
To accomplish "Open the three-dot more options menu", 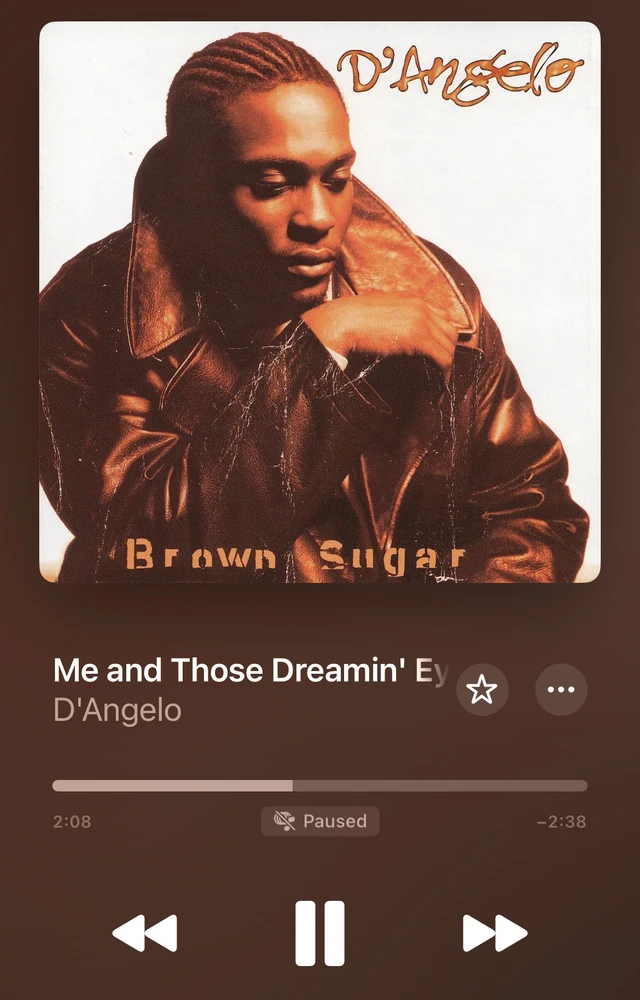I will [x=561, y=689].
